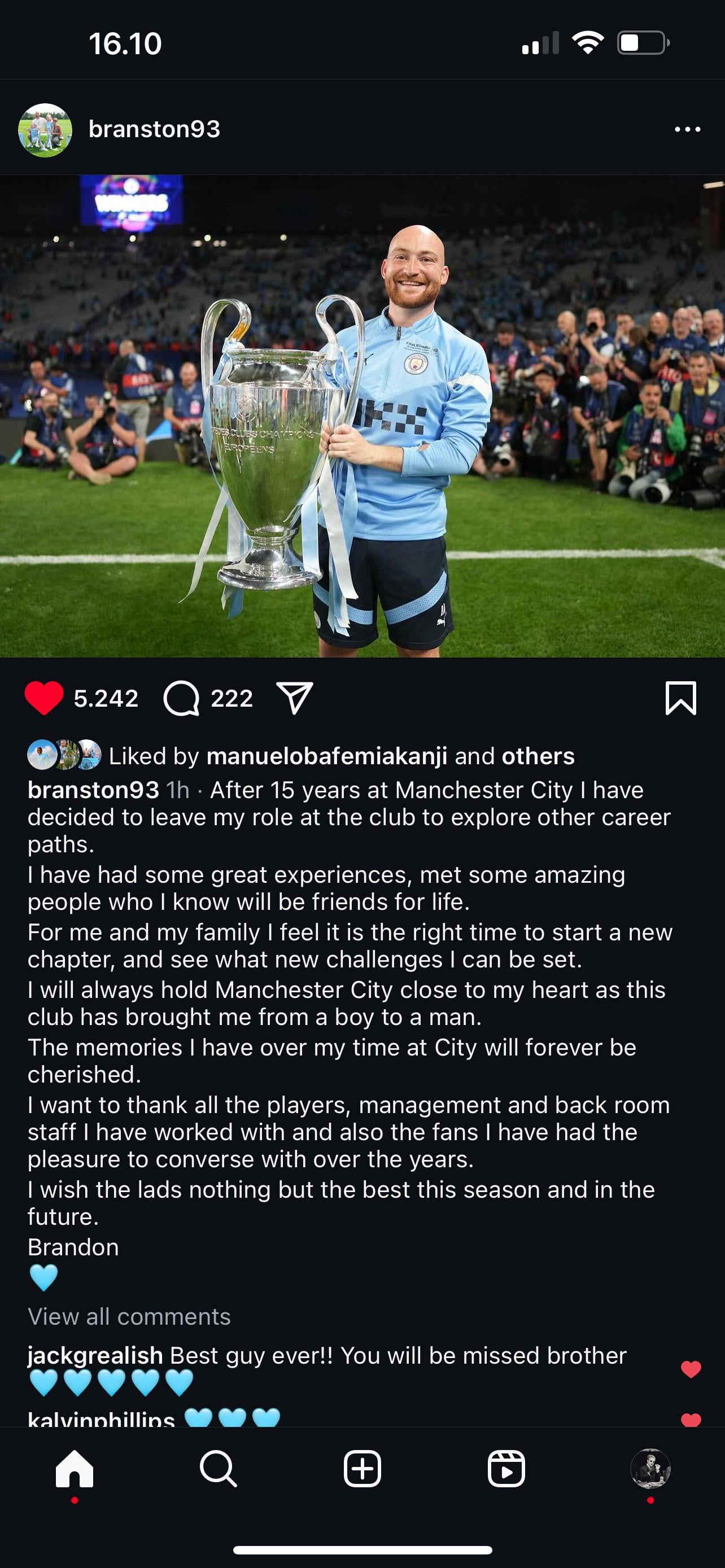
Task: Open manuelobafemiakanji's profile from the likes
Action: [326, 756]
